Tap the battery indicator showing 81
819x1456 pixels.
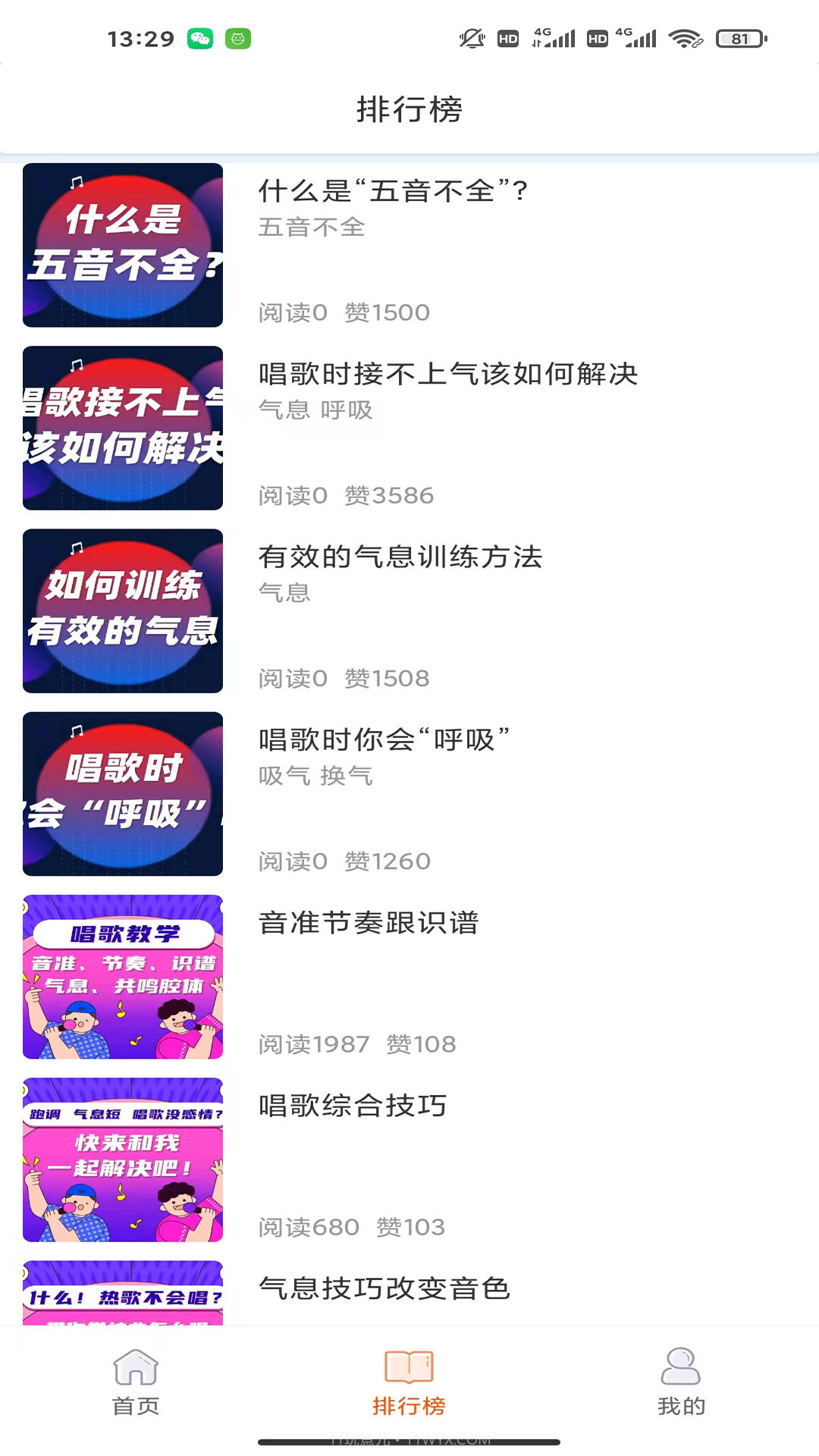coord(732,39)
